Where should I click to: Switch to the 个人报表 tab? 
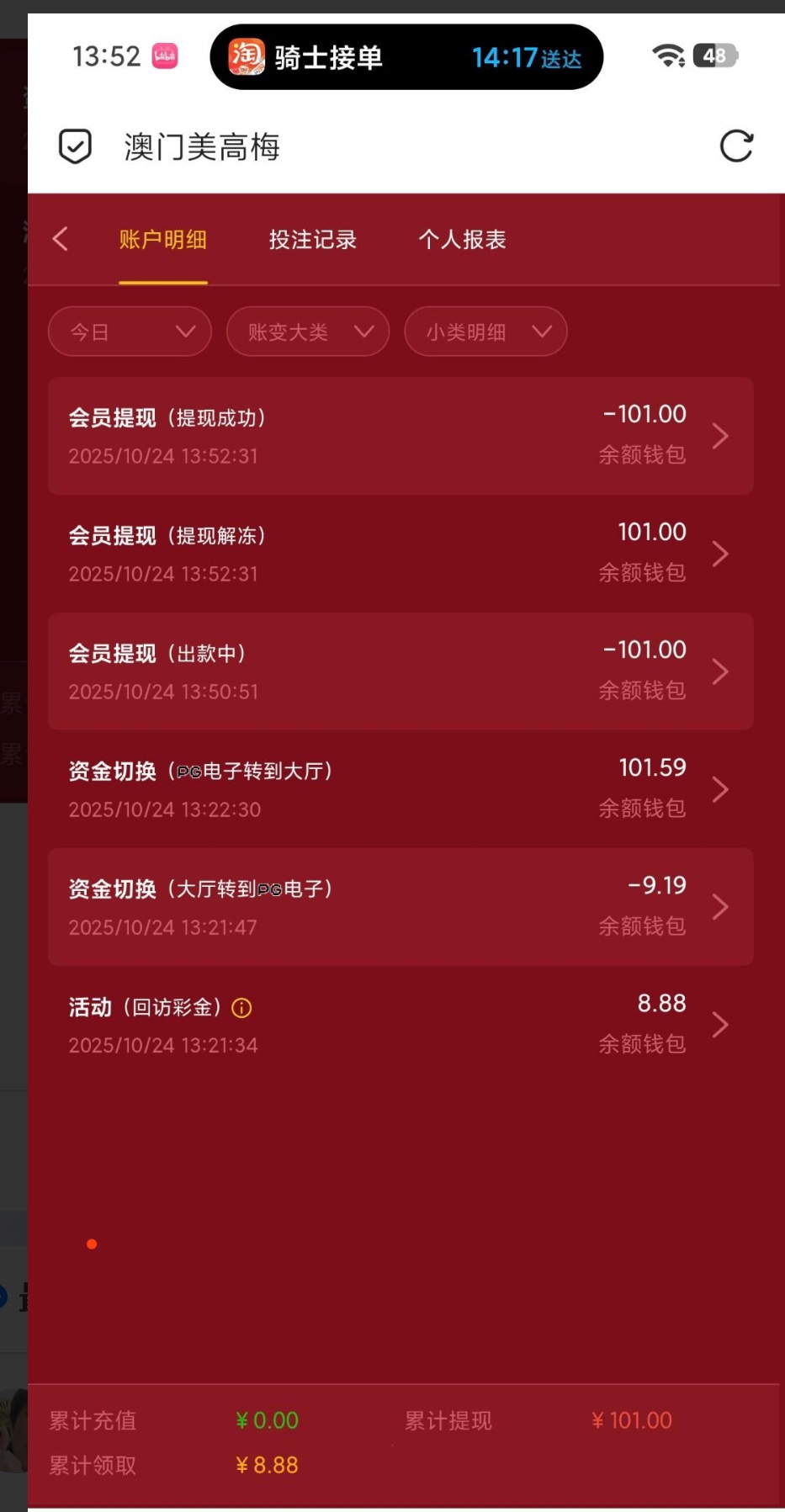click(x=462, y=240)
